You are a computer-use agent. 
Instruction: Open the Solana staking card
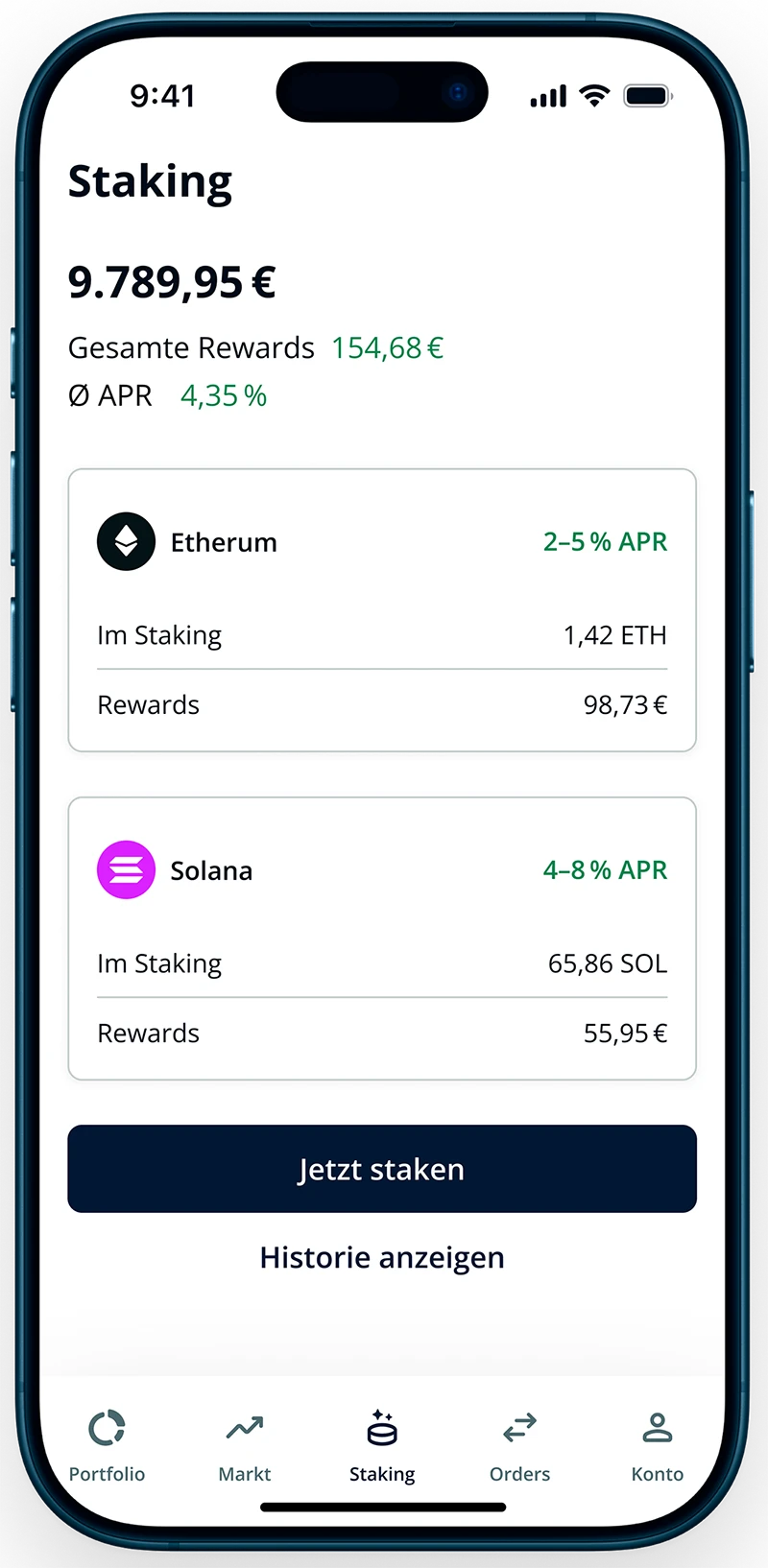pos(382,938)
